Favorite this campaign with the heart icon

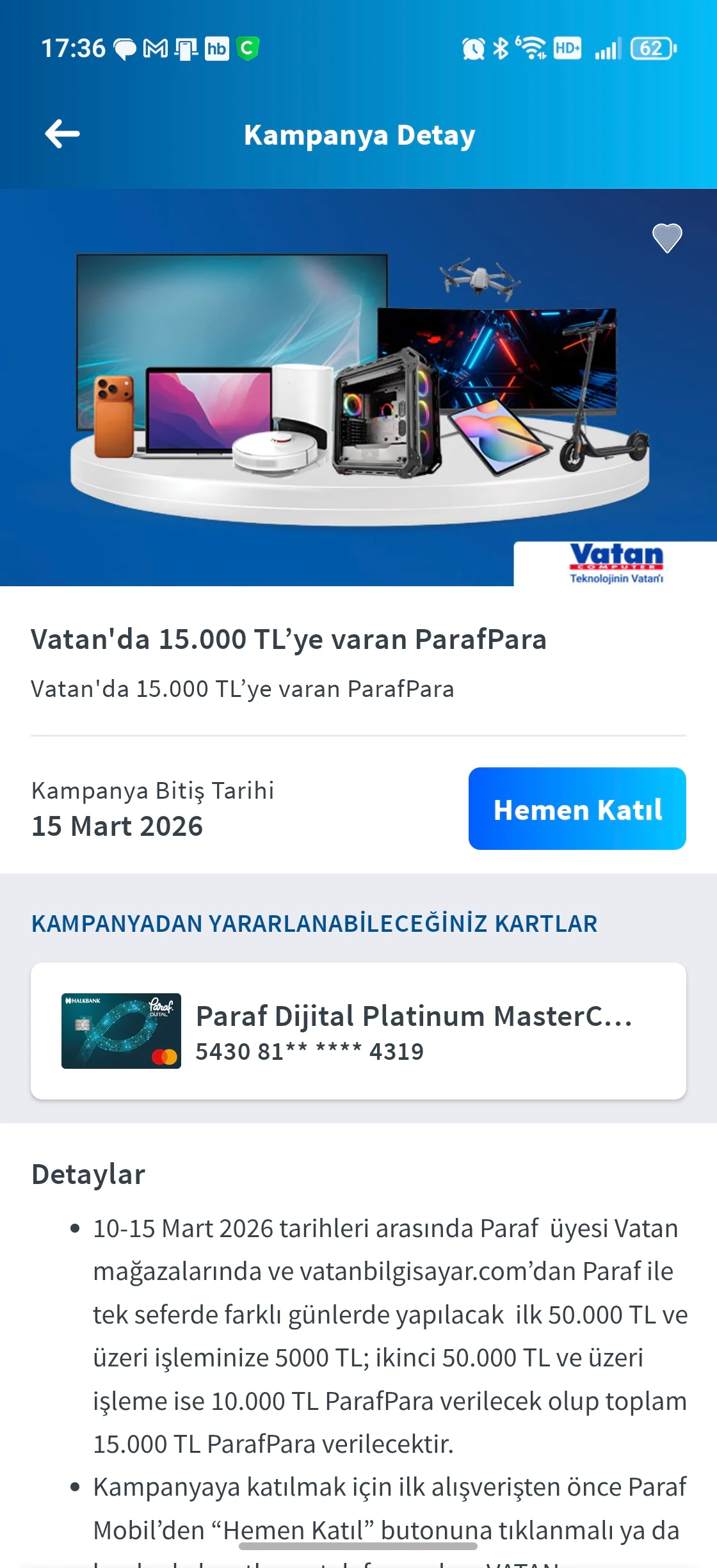[666, 238]
